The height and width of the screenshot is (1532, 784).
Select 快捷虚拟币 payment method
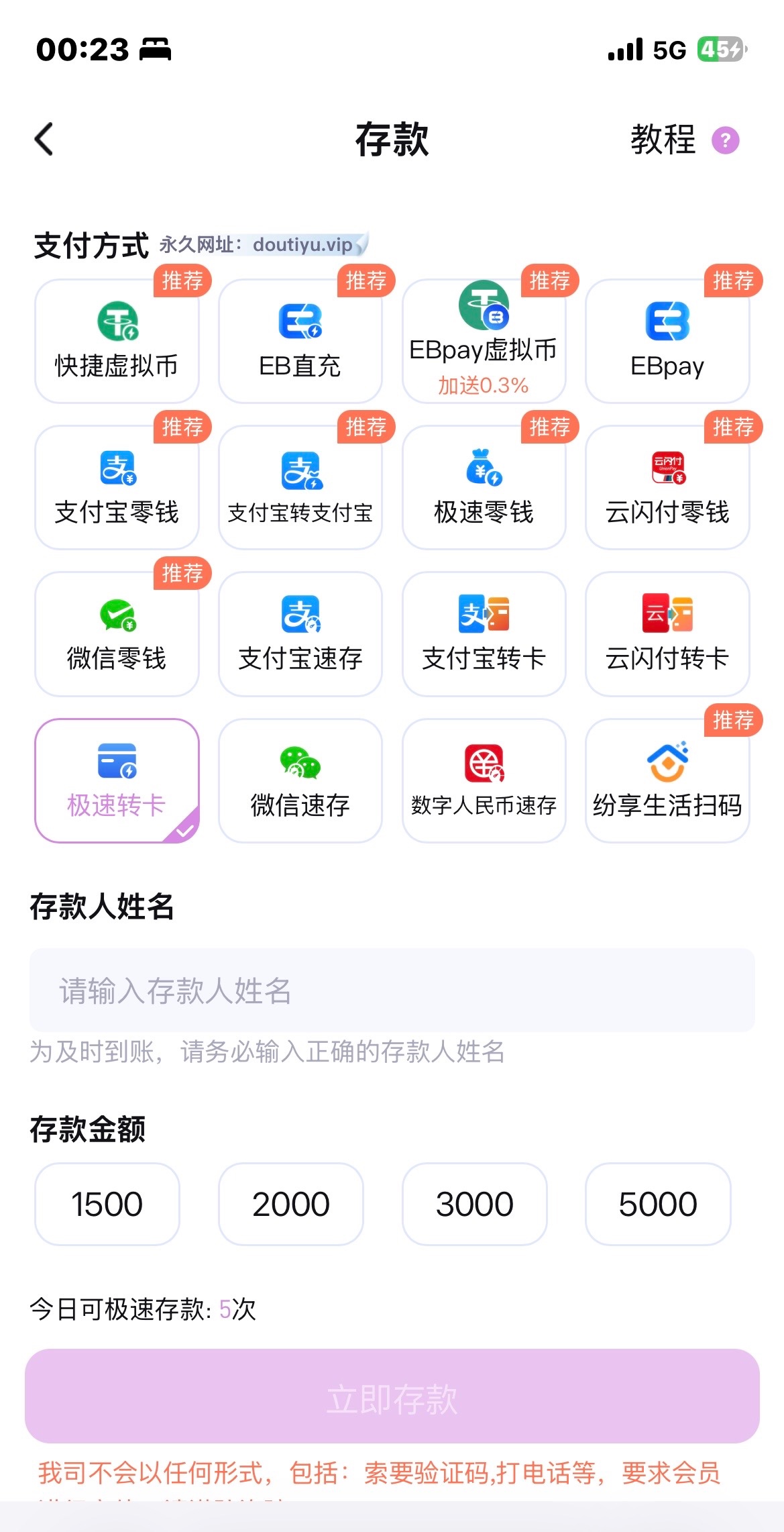click(117, 342)
